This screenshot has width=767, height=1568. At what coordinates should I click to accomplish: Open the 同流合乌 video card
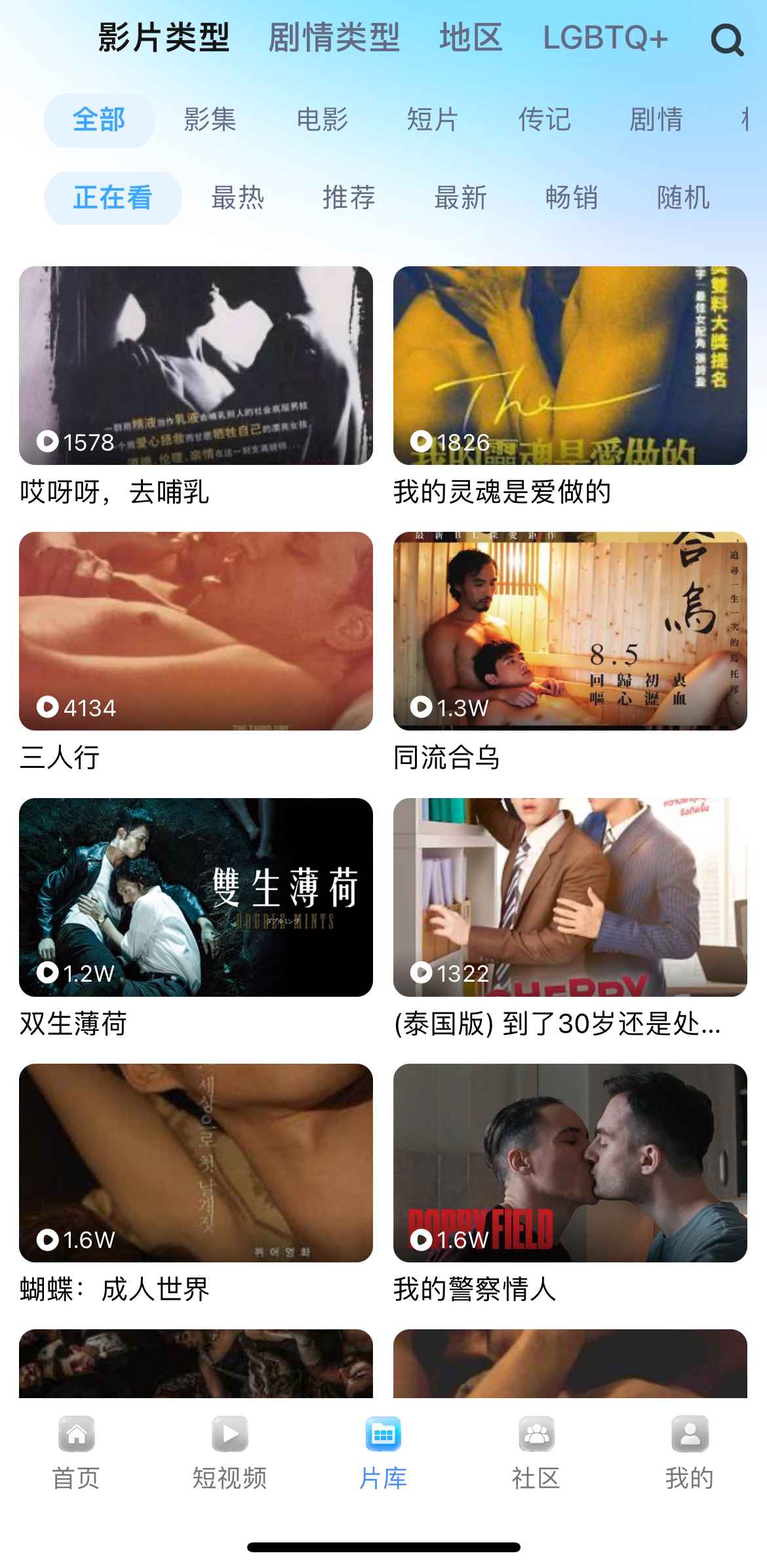[570, 652]
